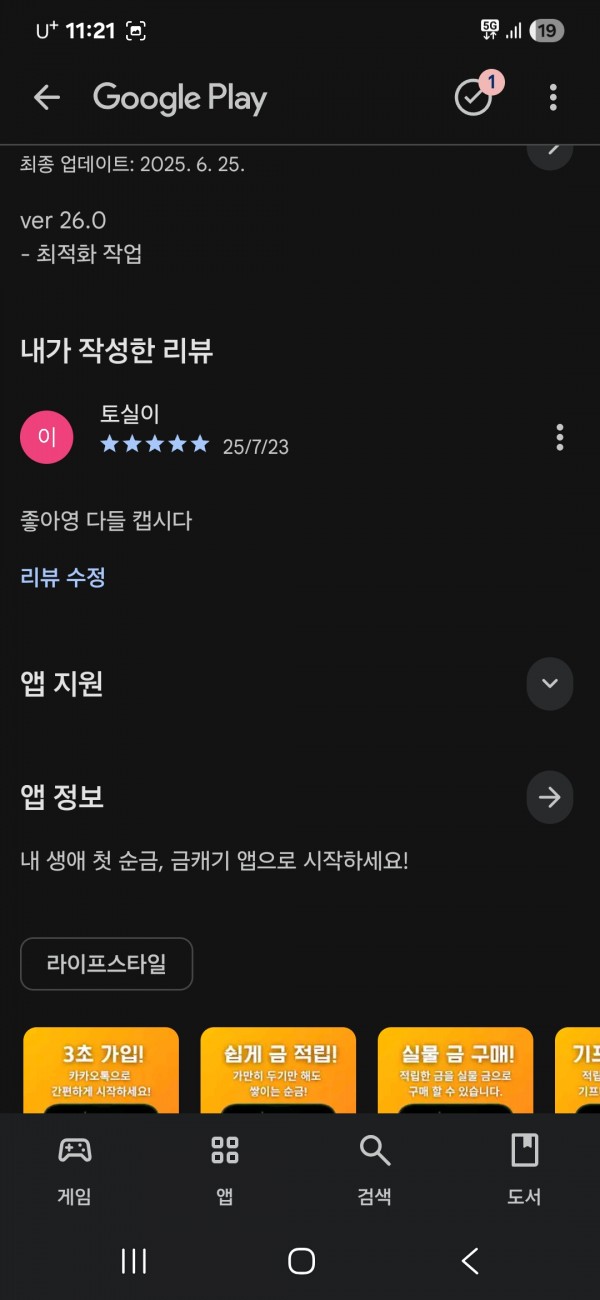Image resolution: width=600 pixels, height=1300 pixels.
Task: Open the checkmark icon with notification badge
Action: (473, 97)
